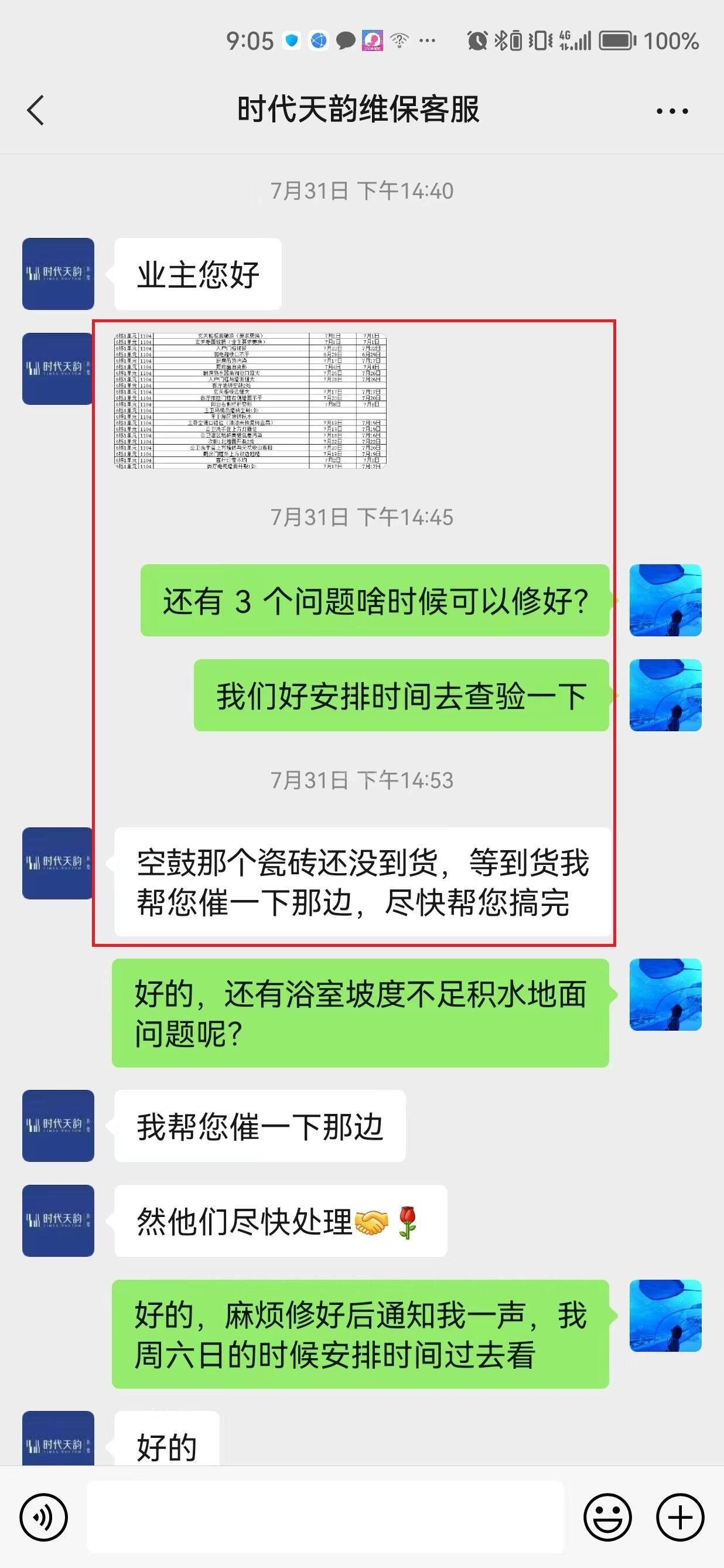Open the chat options menu
This screenshot has width=724, height=1568.
click(x=672, y=111)
